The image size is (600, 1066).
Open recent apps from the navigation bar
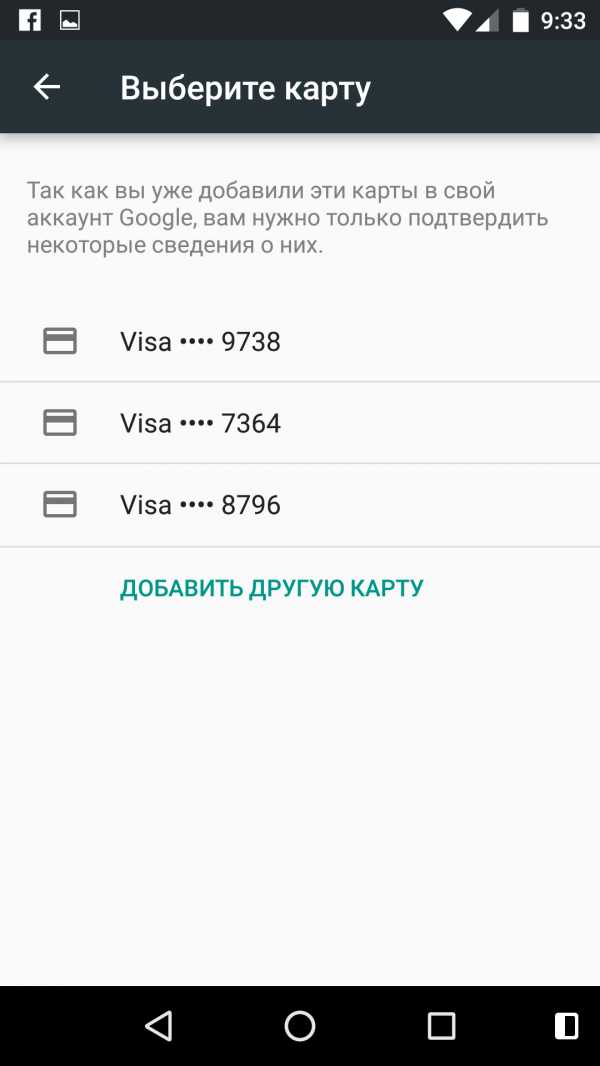click(441, 1025)
